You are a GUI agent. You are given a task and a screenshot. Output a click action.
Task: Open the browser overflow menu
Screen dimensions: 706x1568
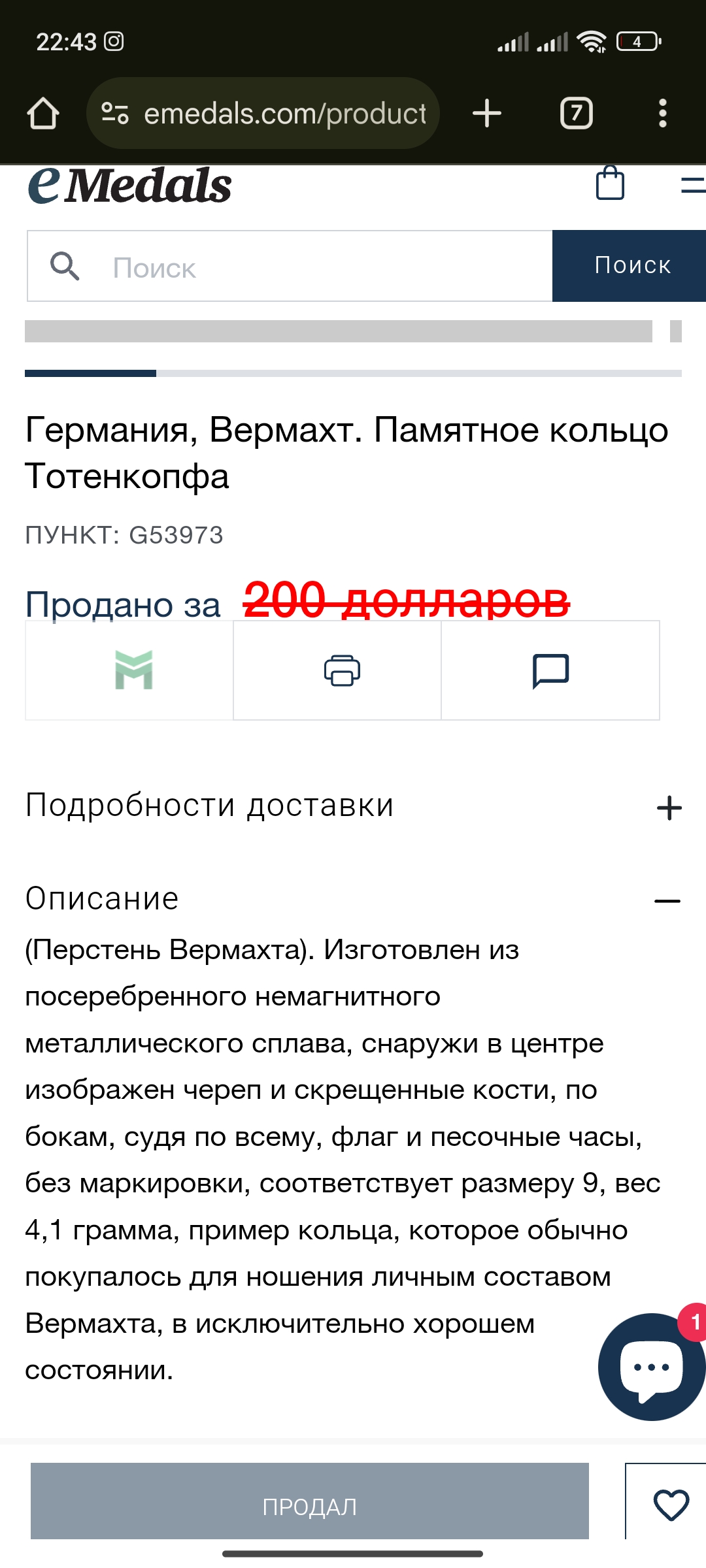click(662, 114)
